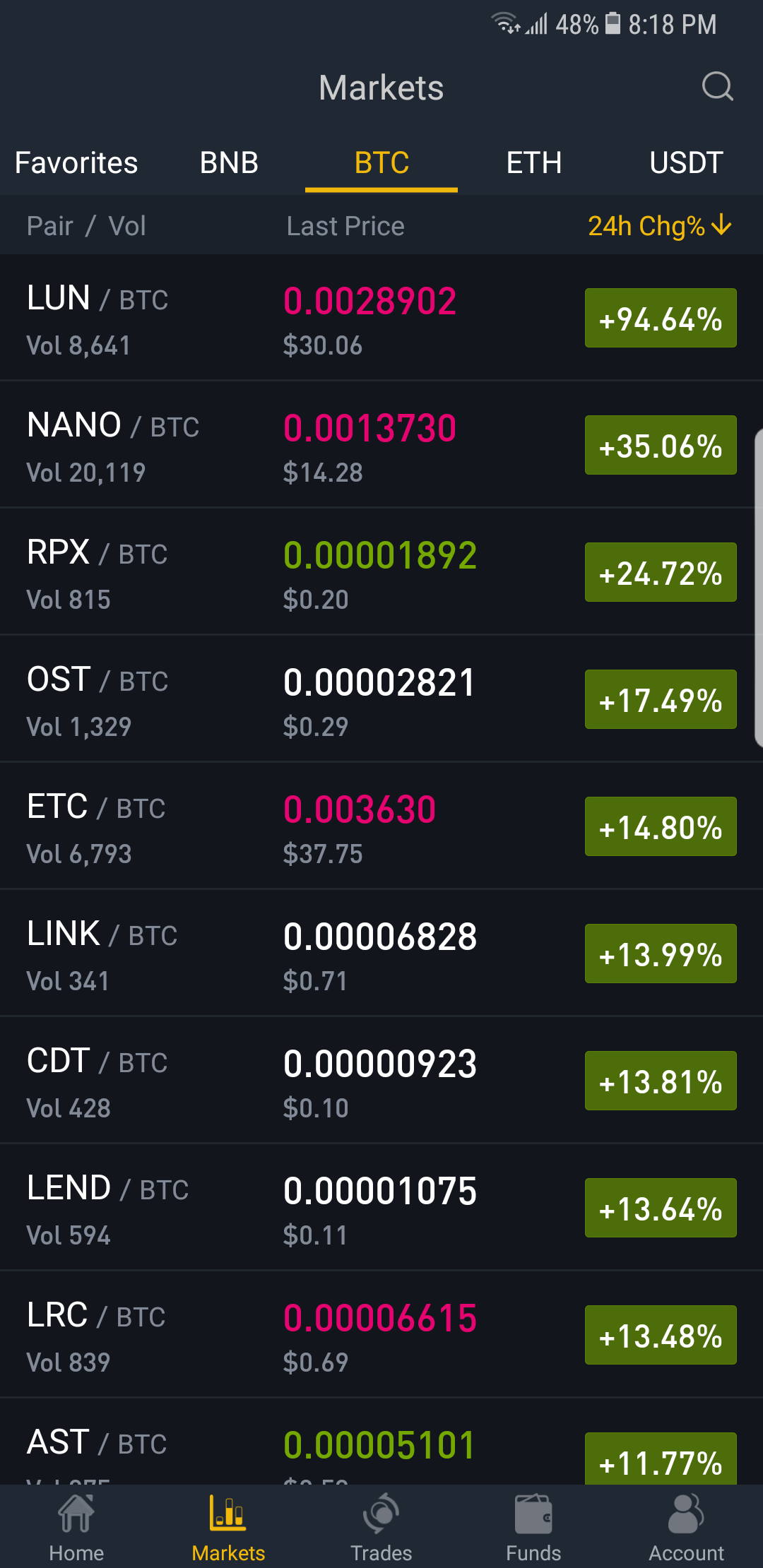Sort by 24h Chg% column
This screenshot has width=763, height=1568.
[x=660, y=226]
